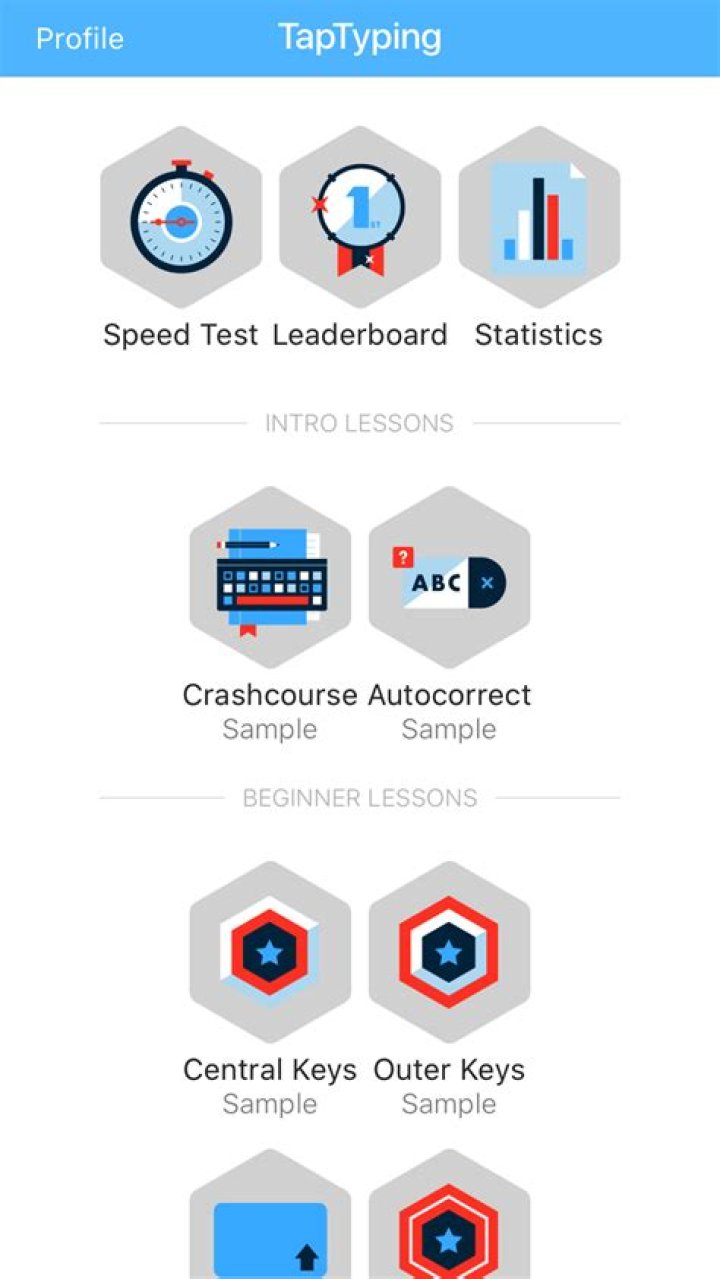Viewport: 720px width, 1279px height.
Task: Tap the INTRO LESSONS section header
Action: coord(359,423)
